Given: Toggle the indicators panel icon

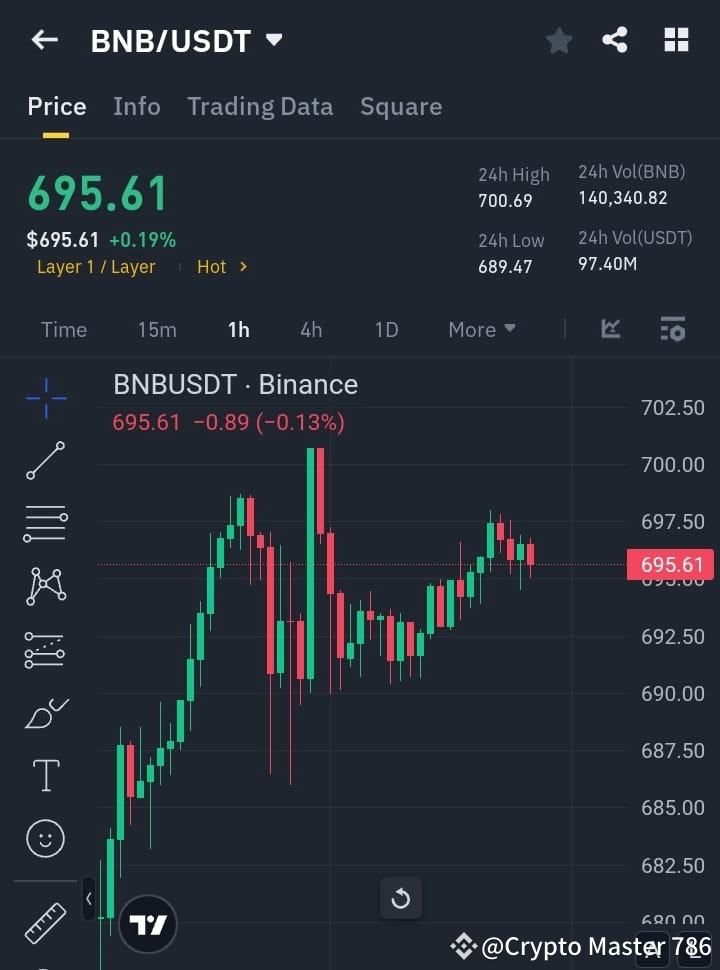Looking at the screenshot, I should 672,329.
